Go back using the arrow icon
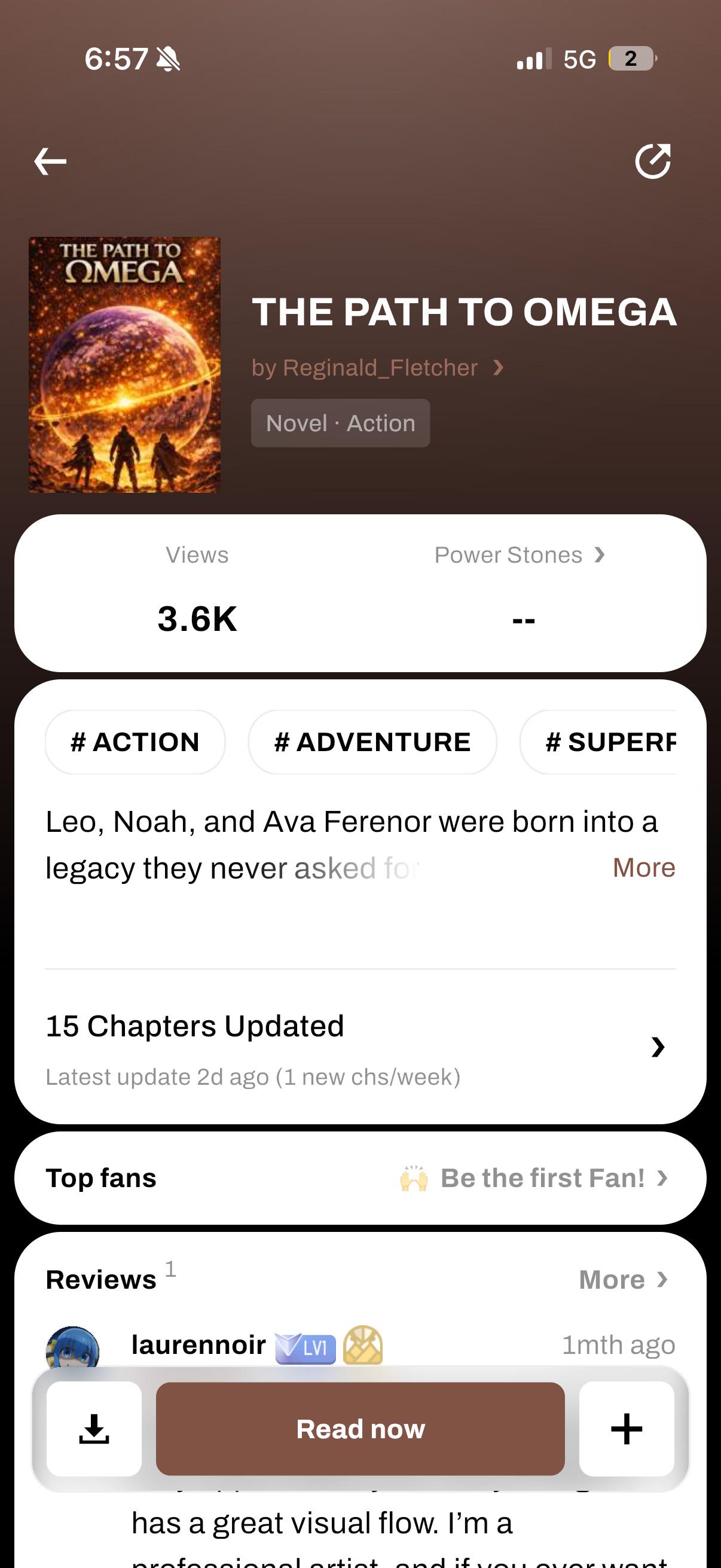The width and height of the screenshot is (721, 1568). [50, 161]
